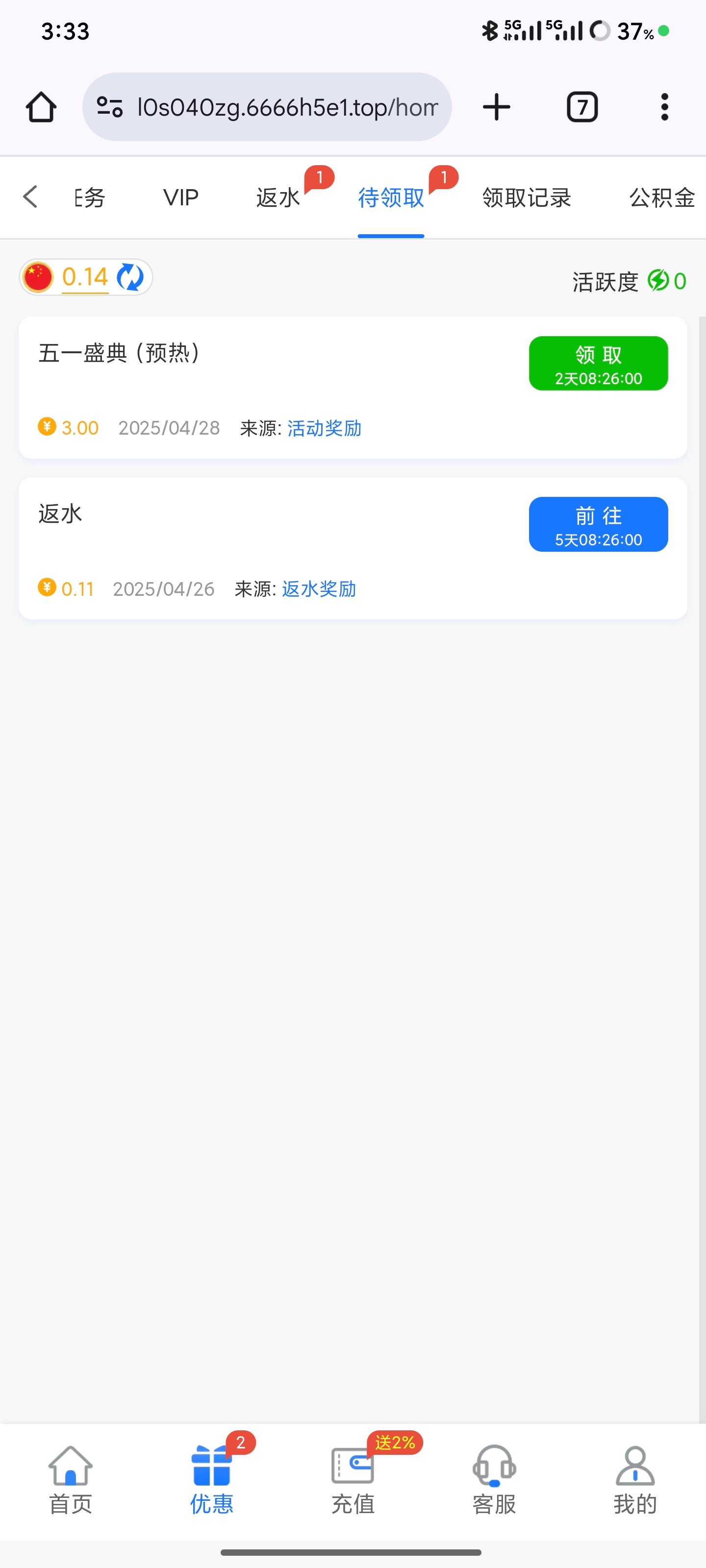Select the 待领取 tab
Viewport: 706px width, 1568px height.
click(x=390, y=197)
